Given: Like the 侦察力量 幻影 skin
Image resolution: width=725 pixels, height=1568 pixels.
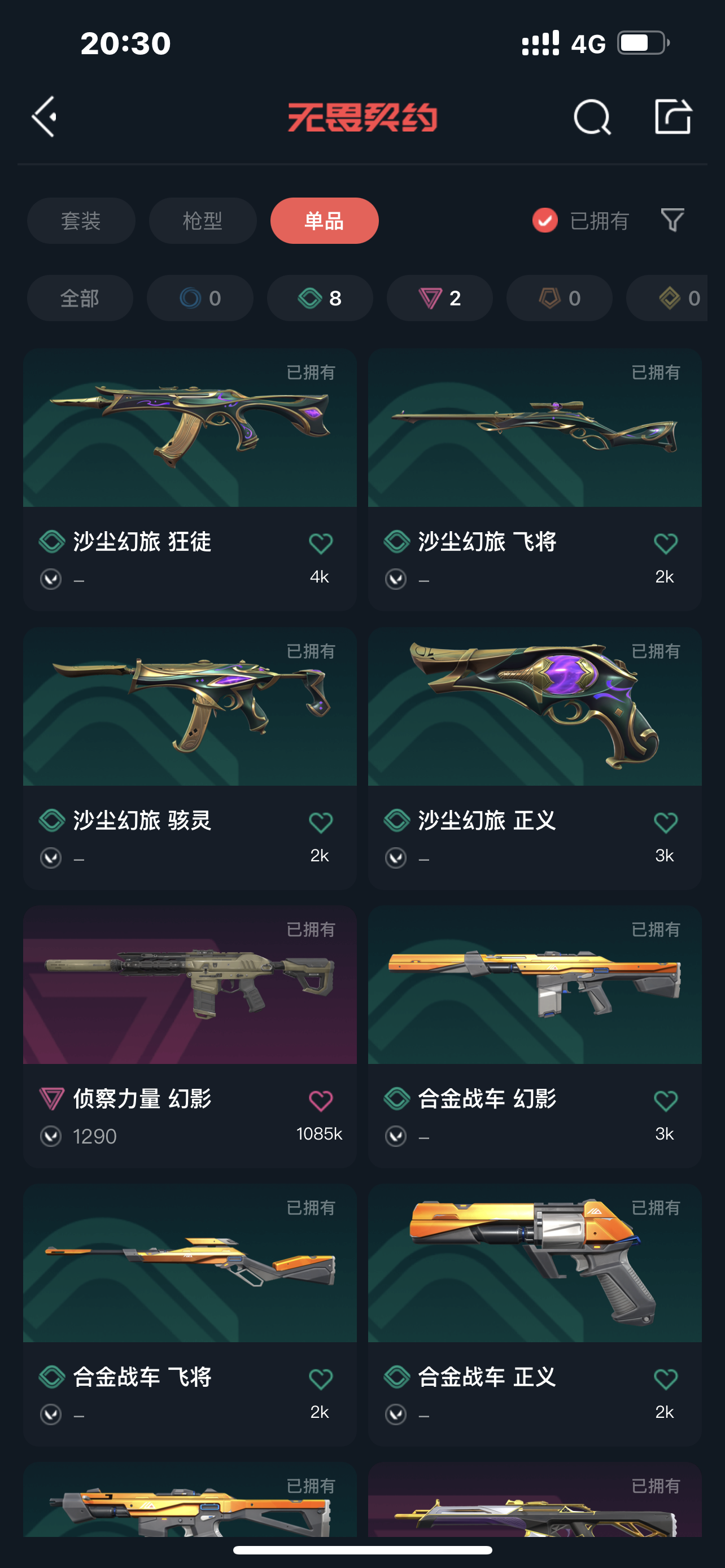Looking at the screenshot, I should click(x=320, y=1101).
